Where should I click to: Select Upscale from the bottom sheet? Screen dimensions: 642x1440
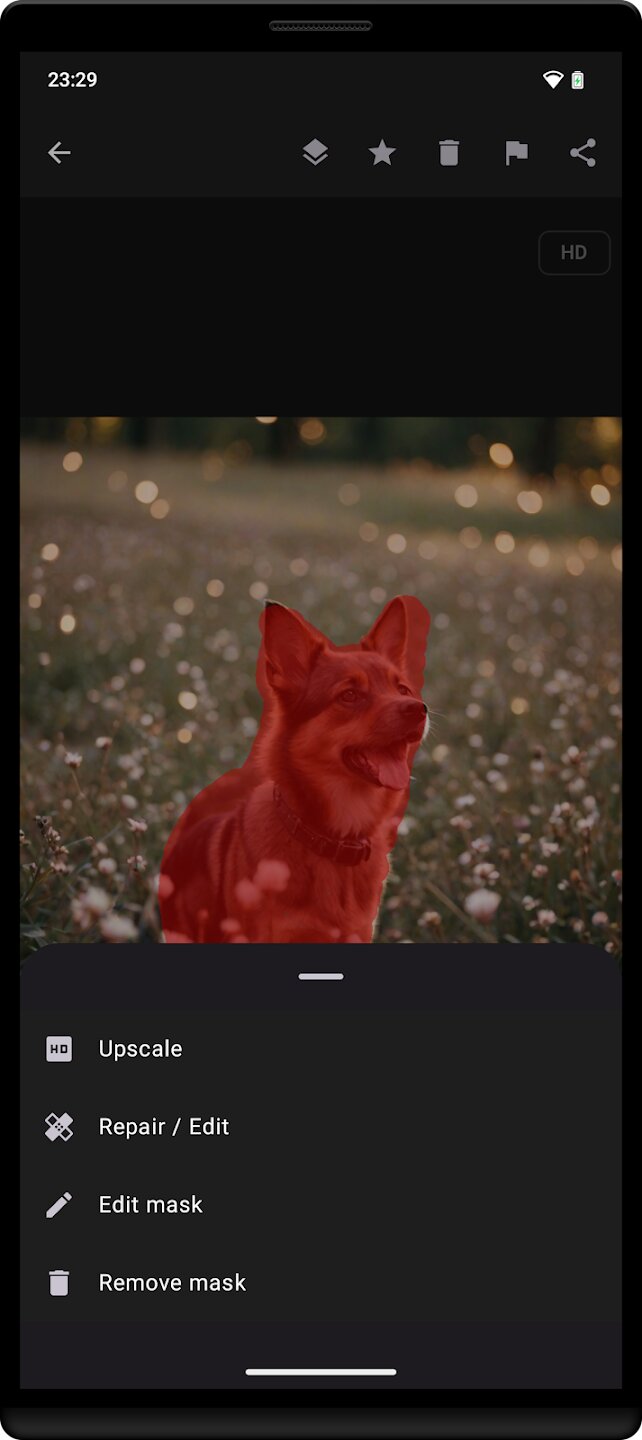click(140, 1049)
